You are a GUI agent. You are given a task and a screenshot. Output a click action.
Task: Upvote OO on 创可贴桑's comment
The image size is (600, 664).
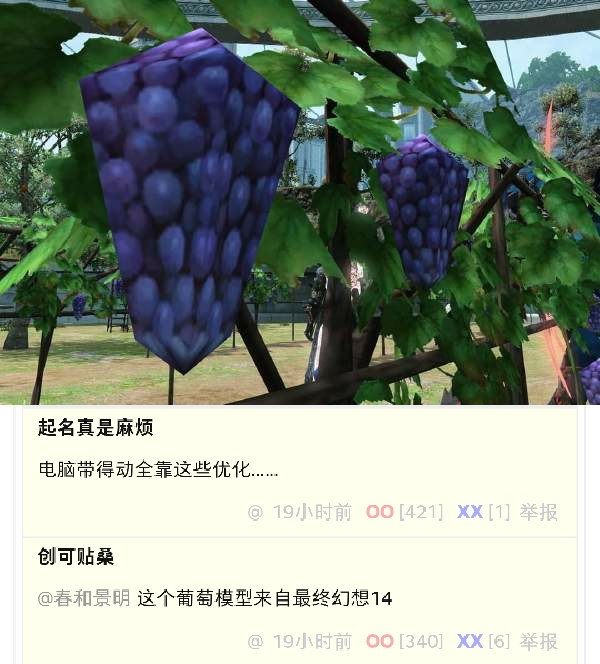click(x=380, y=641)
